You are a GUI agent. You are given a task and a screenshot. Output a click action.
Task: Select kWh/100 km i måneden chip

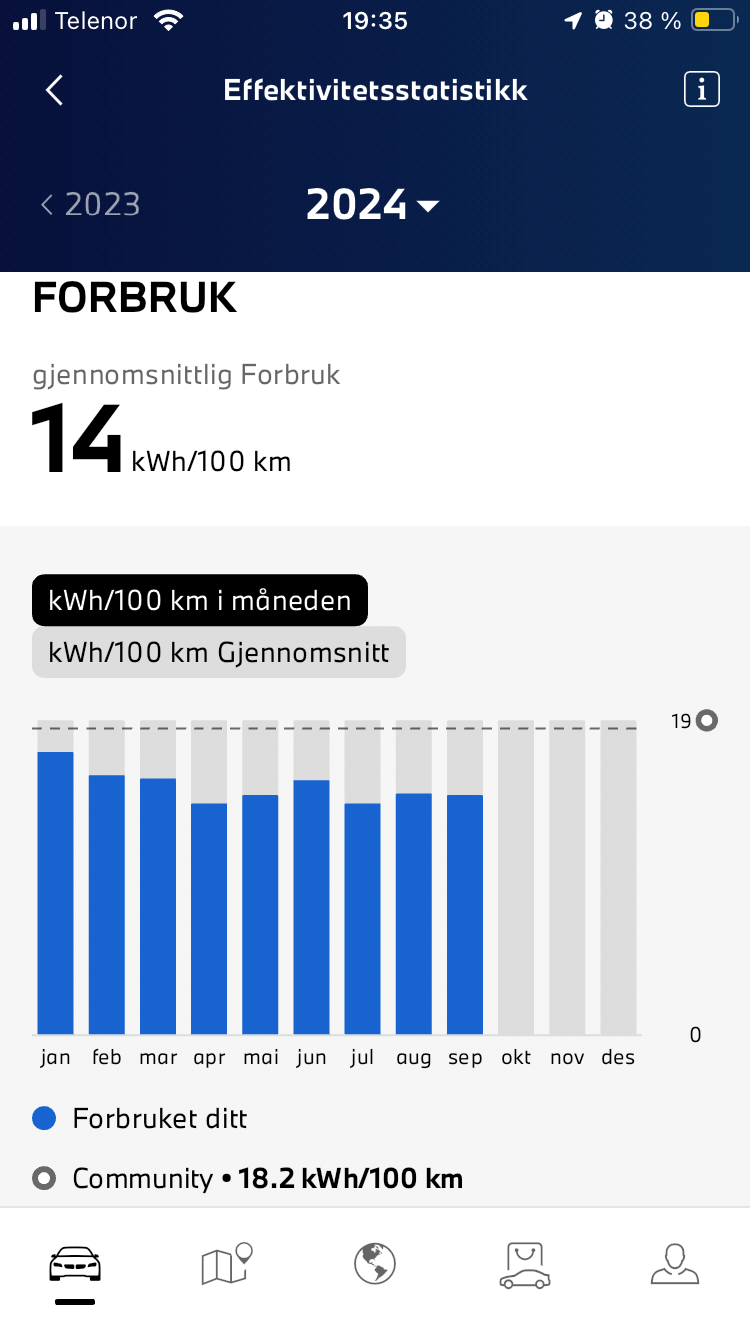[200, 600]
